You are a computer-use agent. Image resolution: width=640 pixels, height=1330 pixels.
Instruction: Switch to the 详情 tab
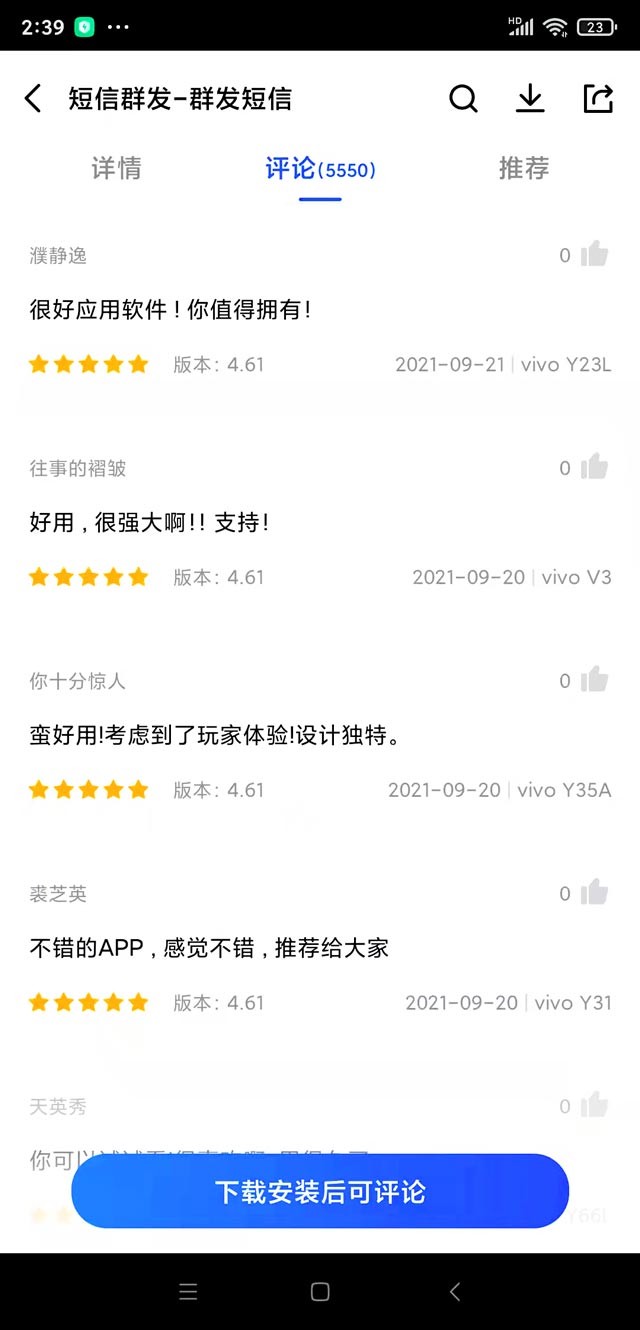click(116, 168)
